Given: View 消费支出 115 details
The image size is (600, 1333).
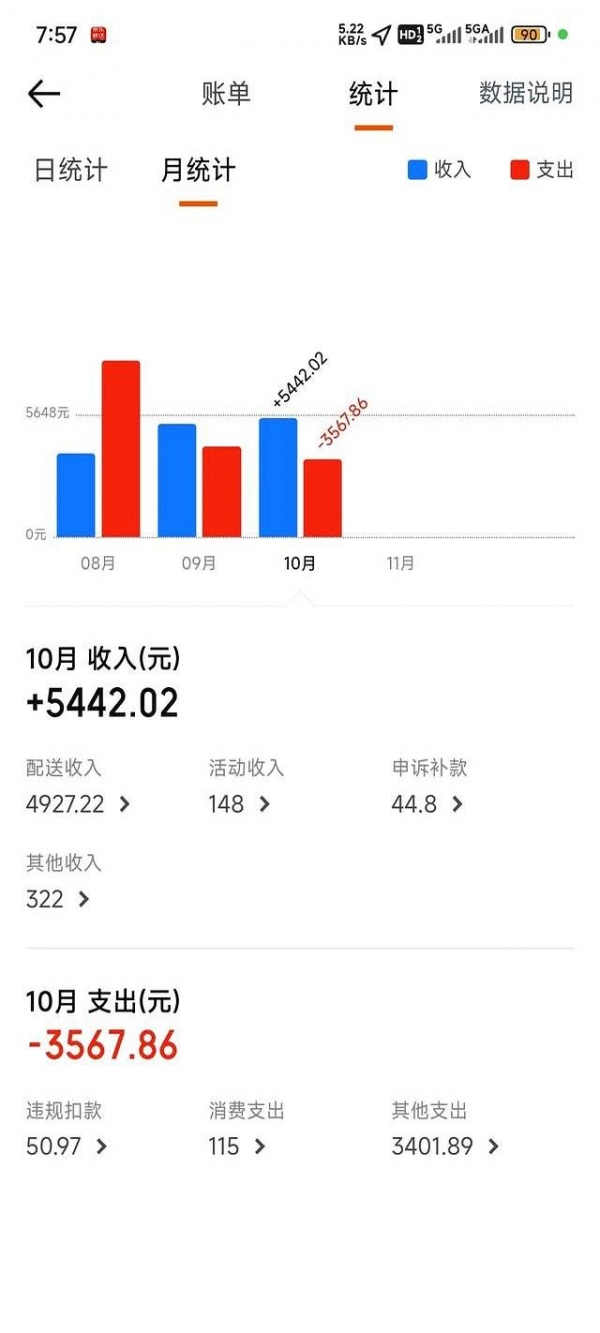Looking at the screenshot, I should click(x=238, y=1146).
